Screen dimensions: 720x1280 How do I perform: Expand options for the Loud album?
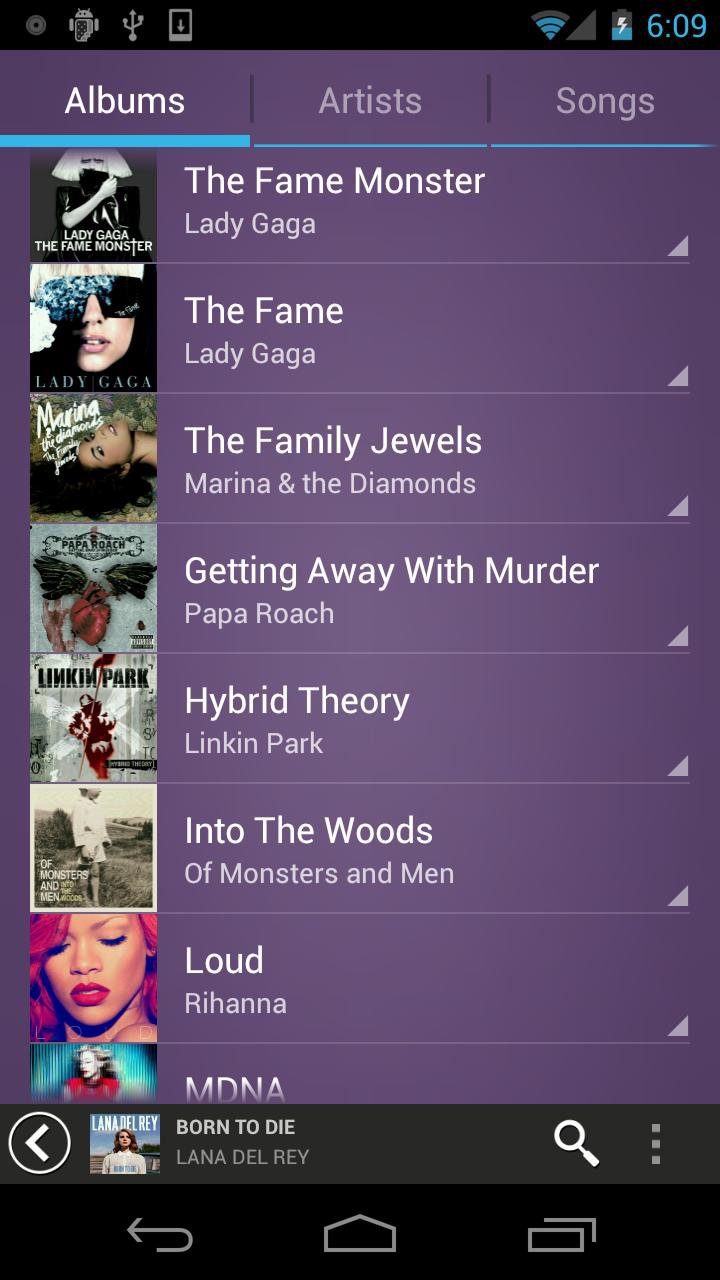pos(678,1024)
